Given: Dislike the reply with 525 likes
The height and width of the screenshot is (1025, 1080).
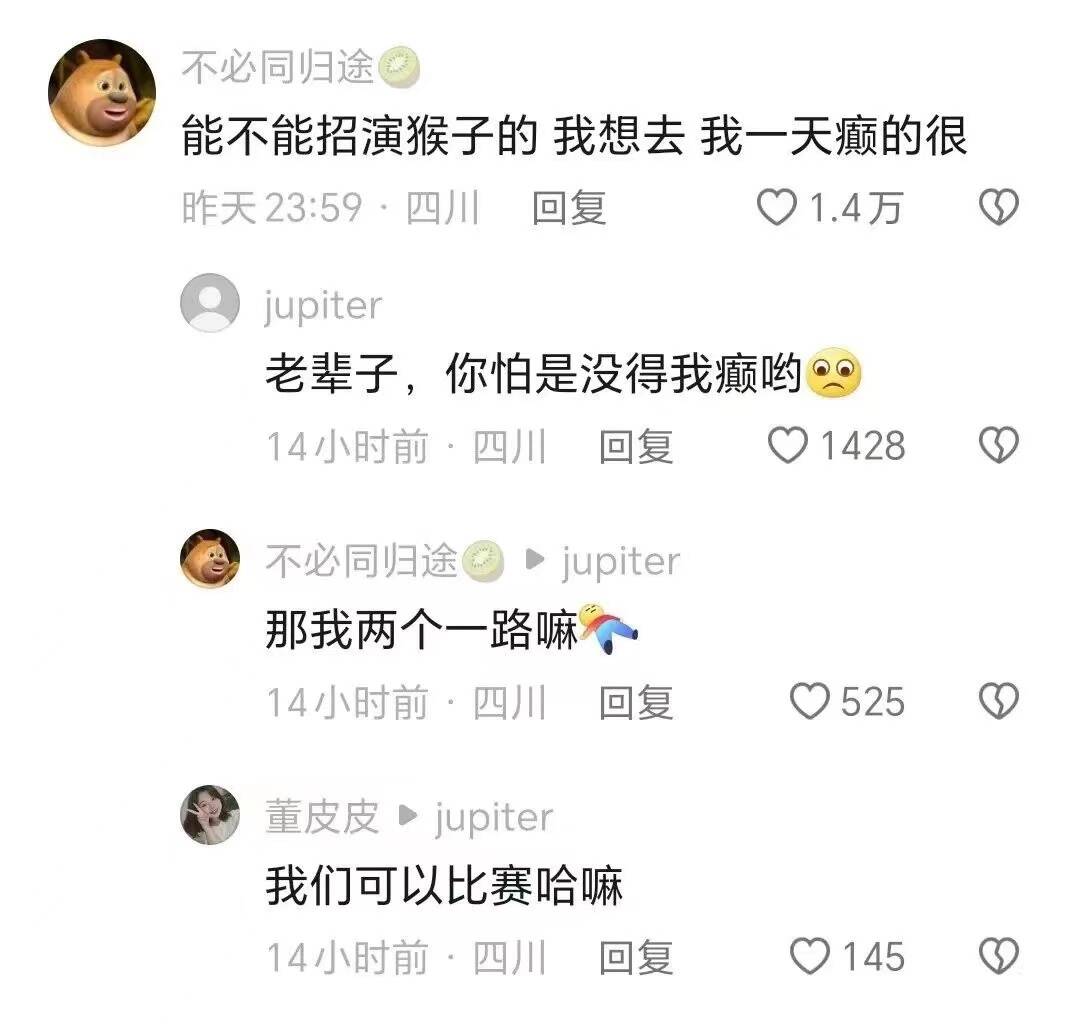Looking at the screenshot, I should [x=997, y=701].
